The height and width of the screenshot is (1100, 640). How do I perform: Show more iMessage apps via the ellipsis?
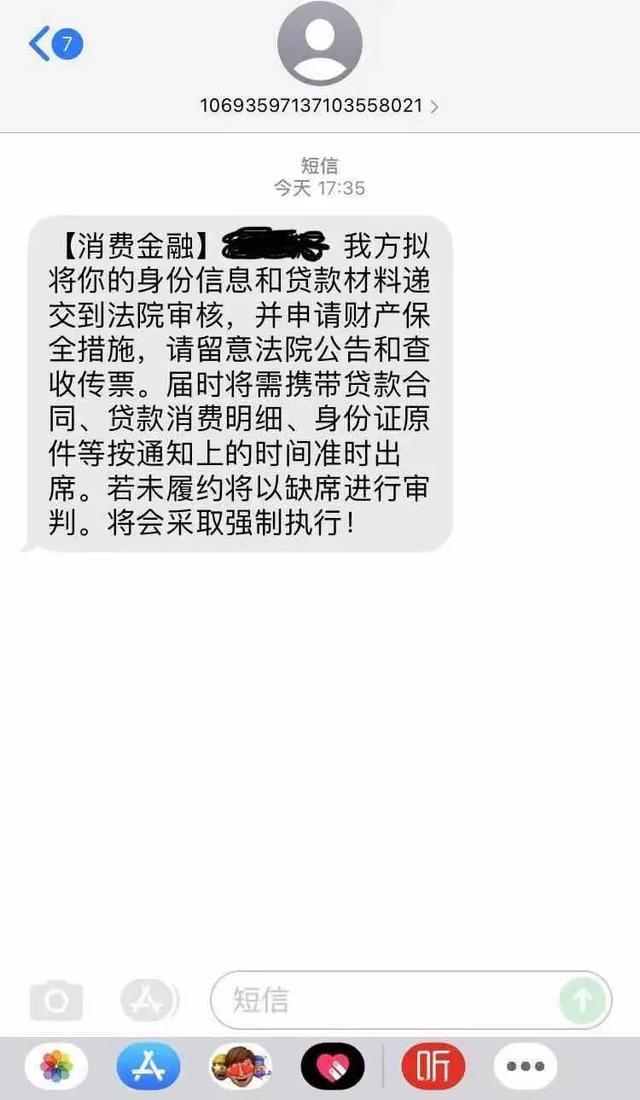(x=526, y=1067)
